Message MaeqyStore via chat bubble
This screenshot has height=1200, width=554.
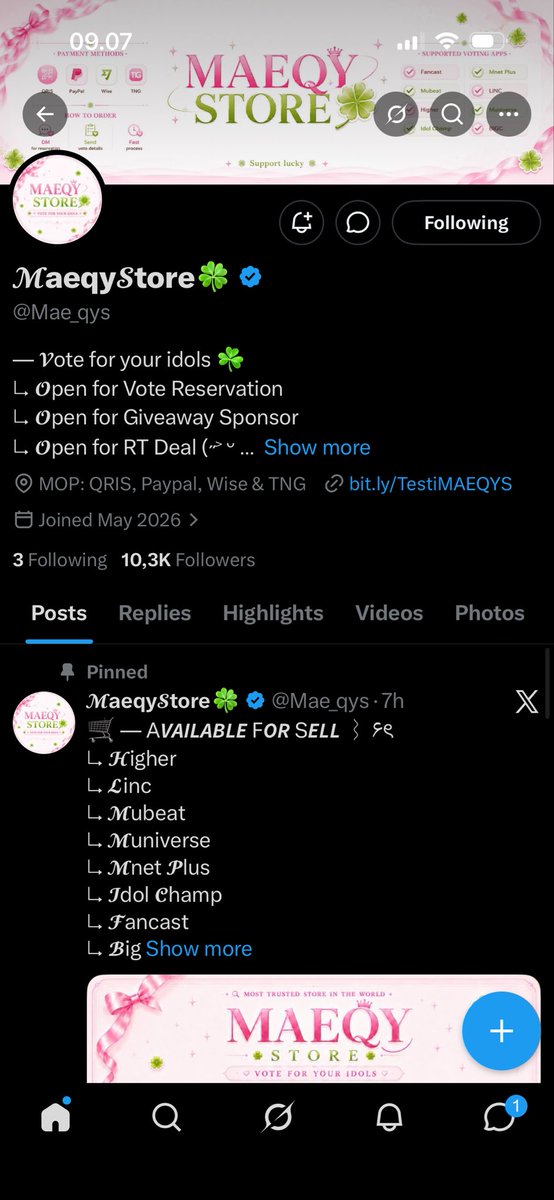coord(357,223)
